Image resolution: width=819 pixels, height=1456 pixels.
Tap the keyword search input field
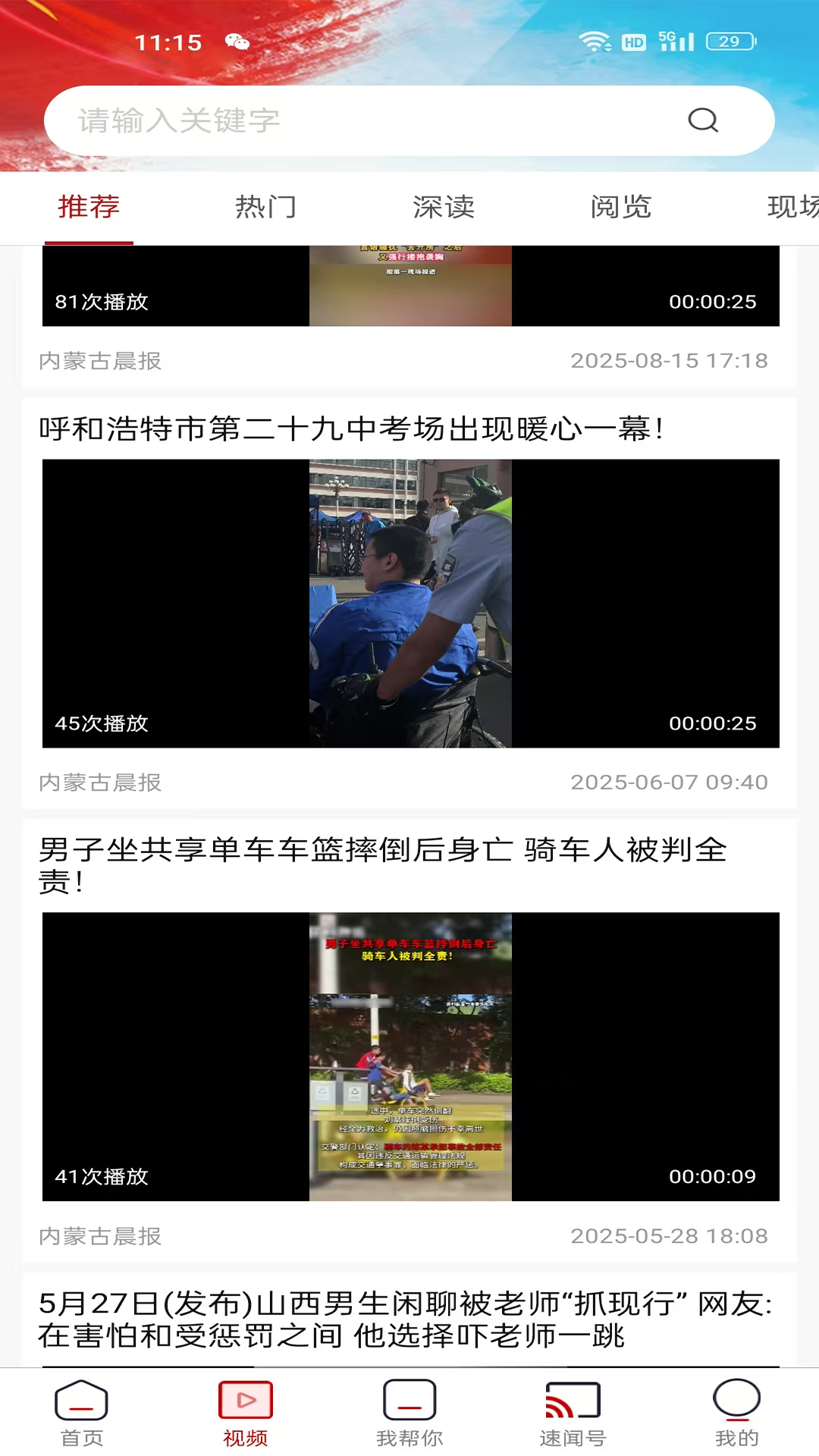click(x=341, y=120)
